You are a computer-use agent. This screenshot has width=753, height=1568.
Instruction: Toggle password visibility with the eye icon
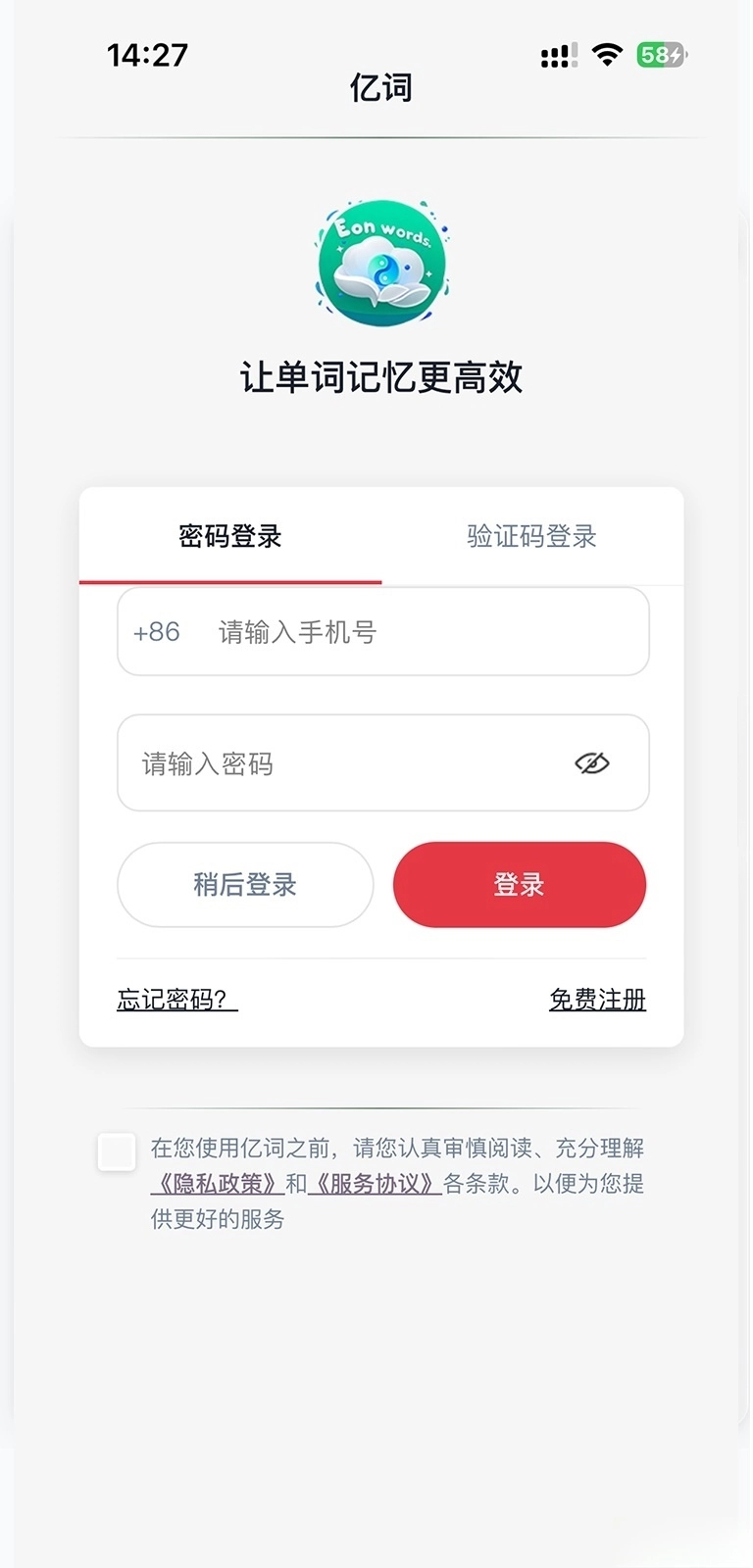[593, 763]
